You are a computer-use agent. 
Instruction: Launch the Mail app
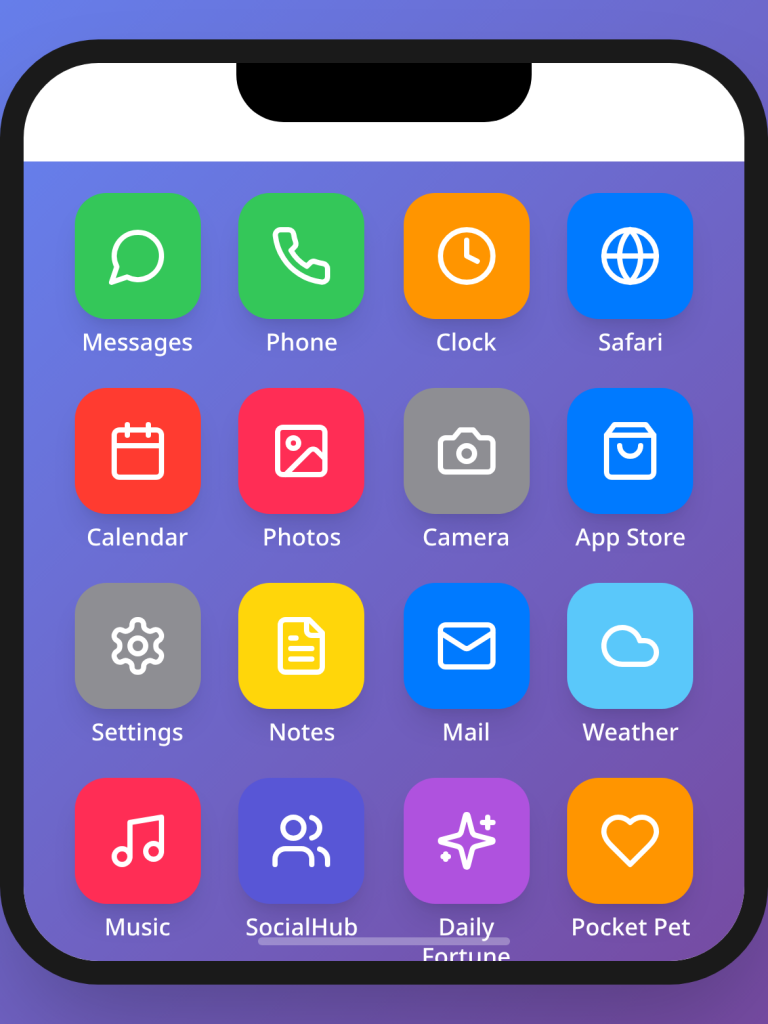466,646
